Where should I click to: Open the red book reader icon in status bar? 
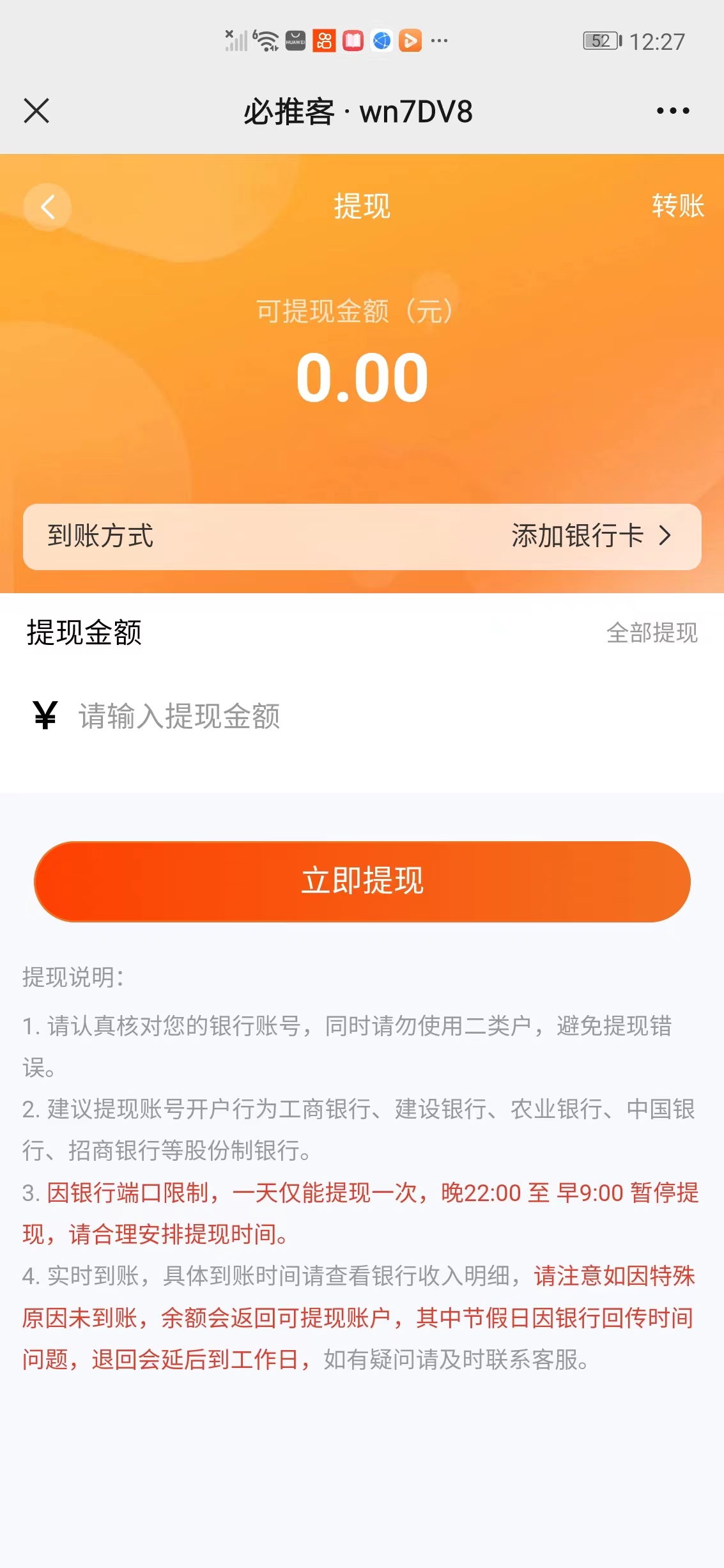tap(353, 42)
